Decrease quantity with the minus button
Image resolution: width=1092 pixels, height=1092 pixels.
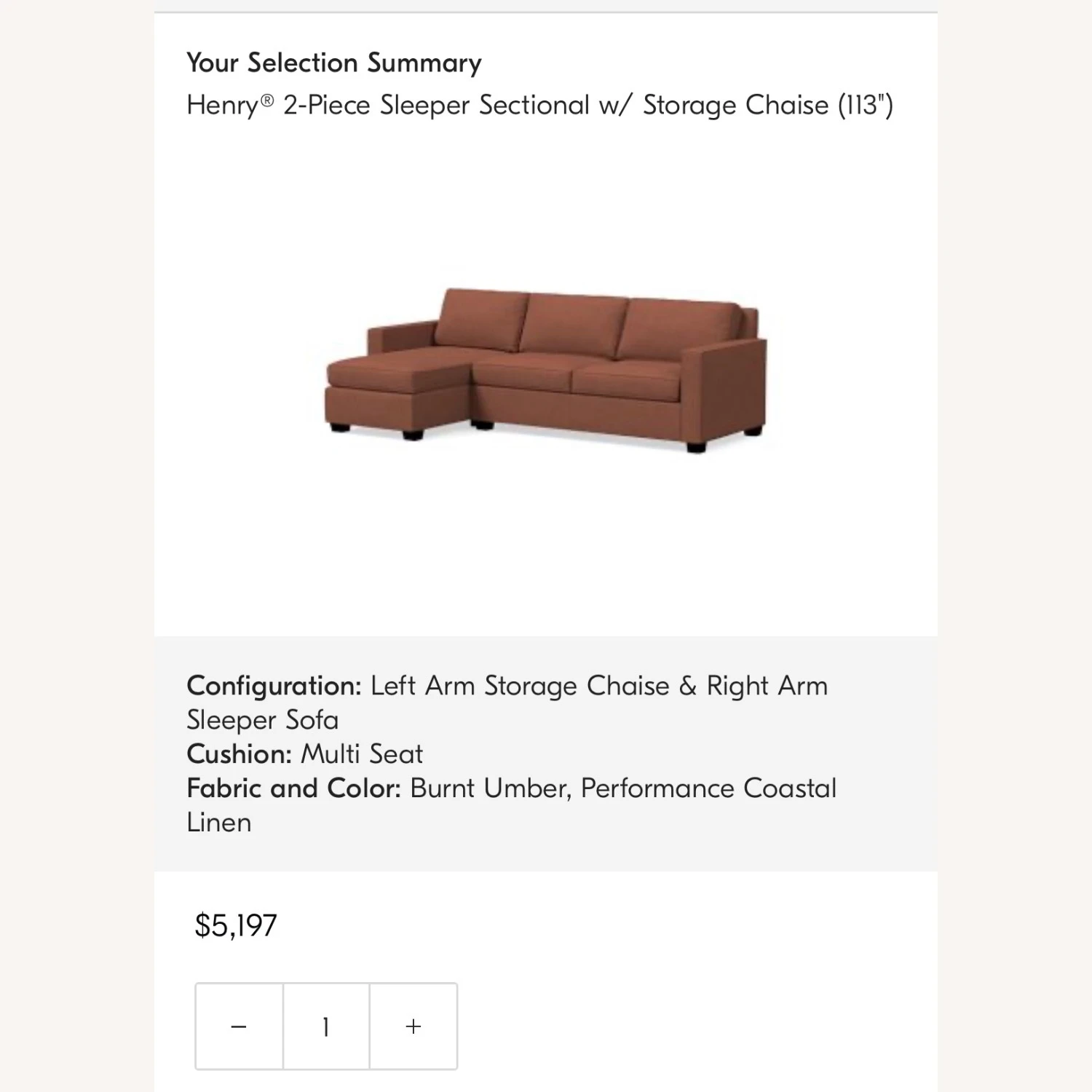tap(239, 1026)
